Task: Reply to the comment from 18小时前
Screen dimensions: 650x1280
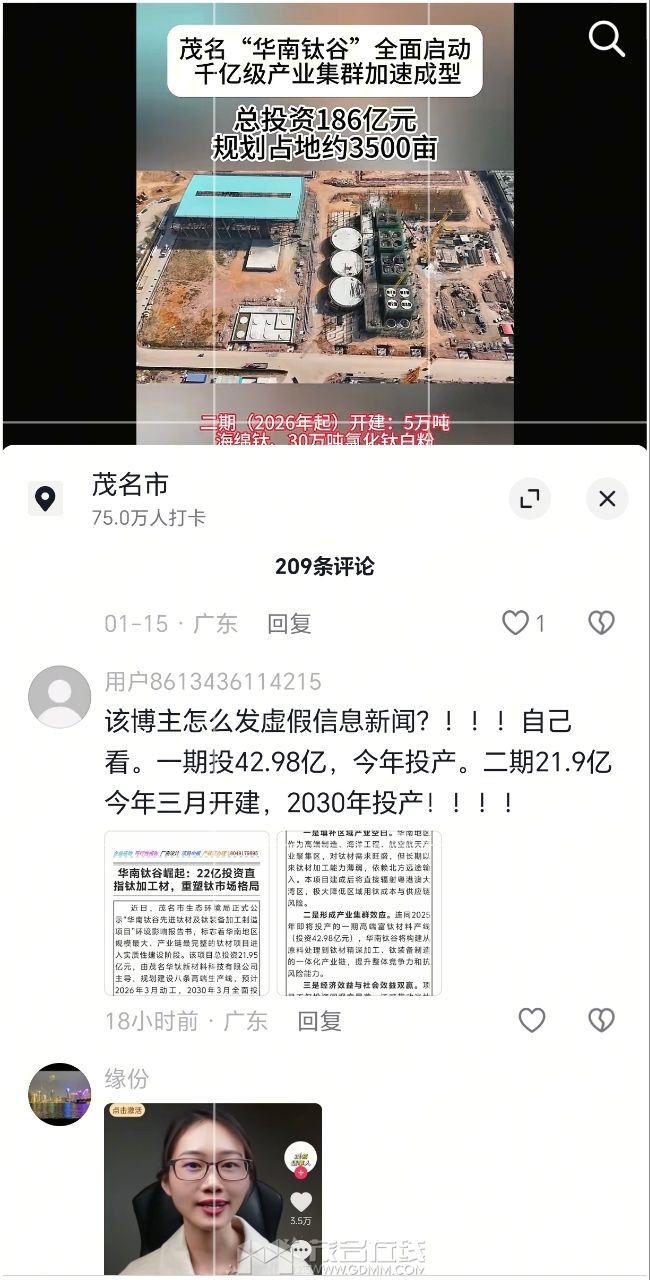Action: 320,1021
